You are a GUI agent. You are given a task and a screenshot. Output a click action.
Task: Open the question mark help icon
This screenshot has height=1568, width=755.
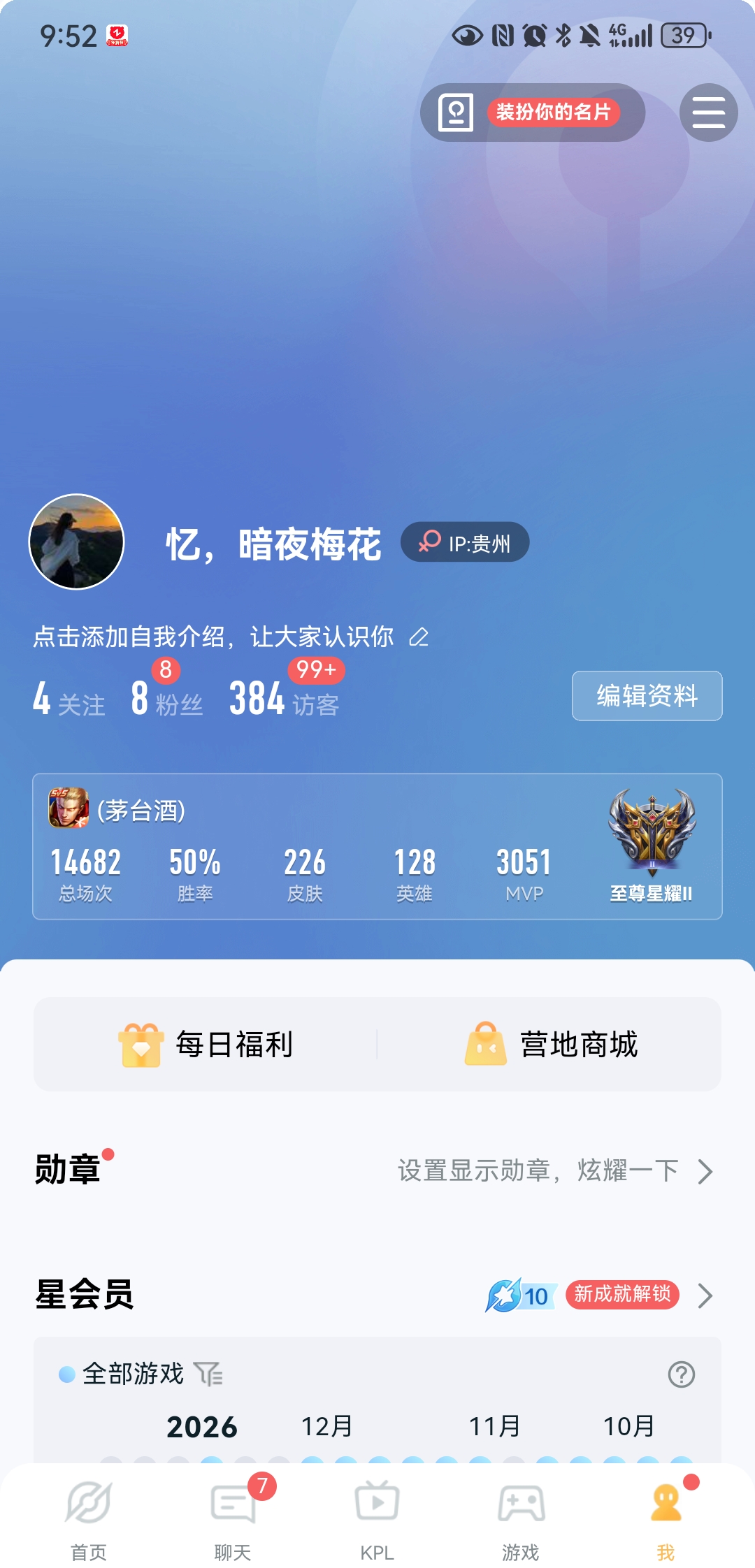[x=681, y=1374]
